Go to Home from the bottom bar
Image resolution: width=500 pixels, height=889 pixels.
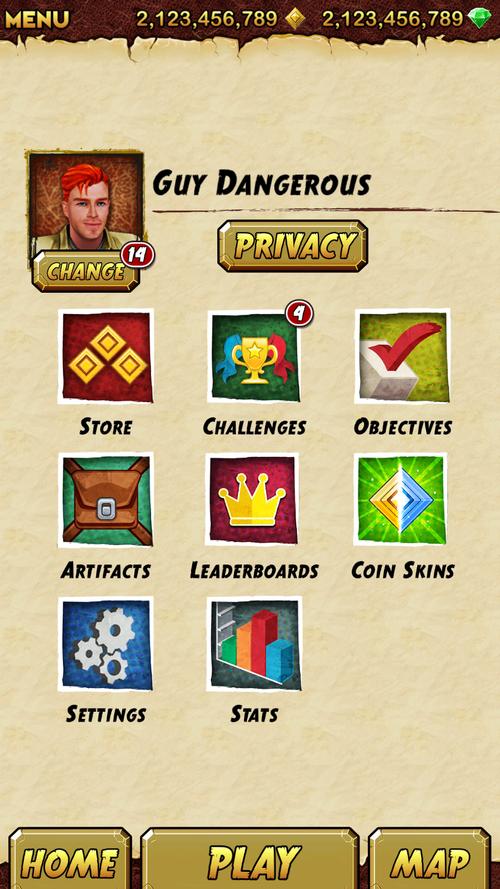[71, 861]
